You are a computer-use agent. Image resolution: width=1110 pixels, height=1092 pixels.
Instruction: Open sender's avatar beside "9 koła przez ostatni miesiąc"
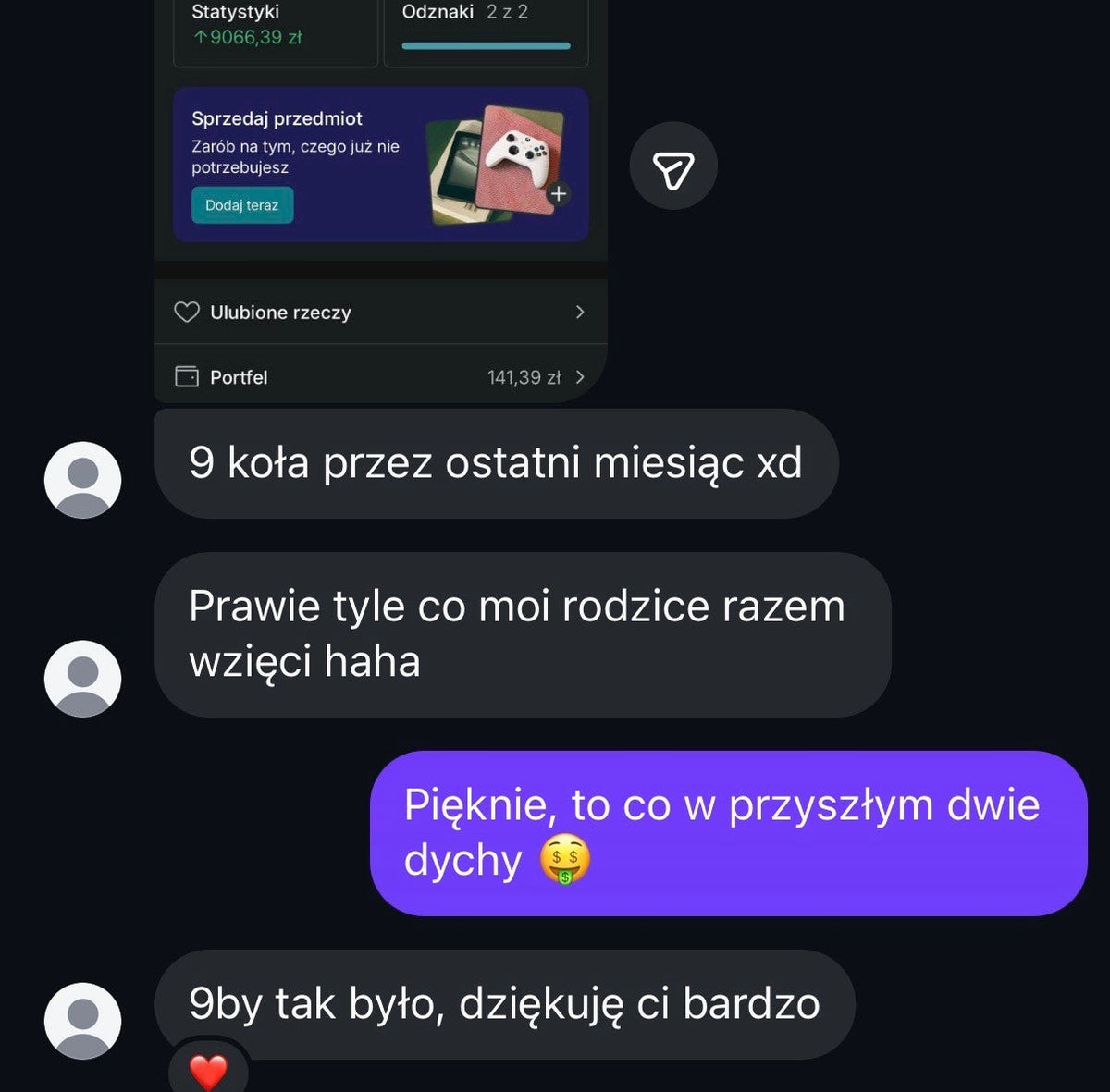(83, 480)
